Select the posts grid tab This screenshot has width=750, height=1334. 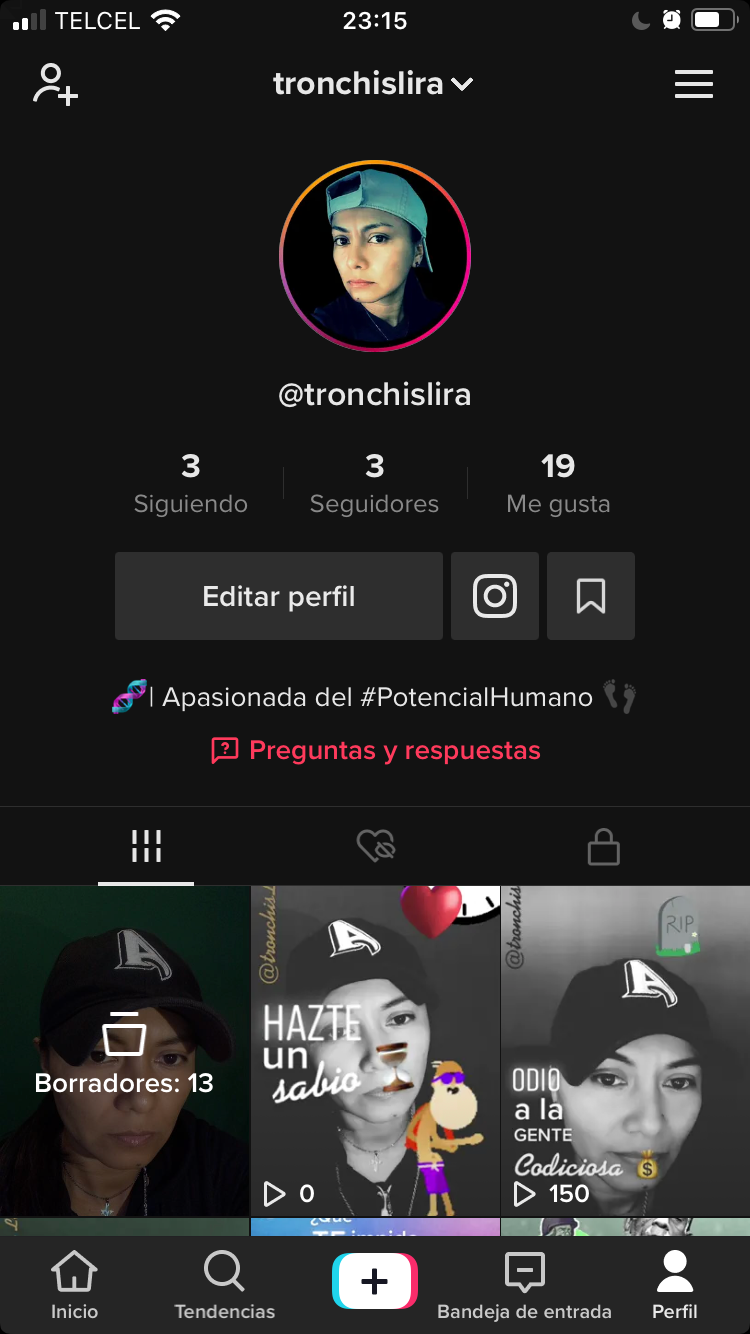pos(147,845)
